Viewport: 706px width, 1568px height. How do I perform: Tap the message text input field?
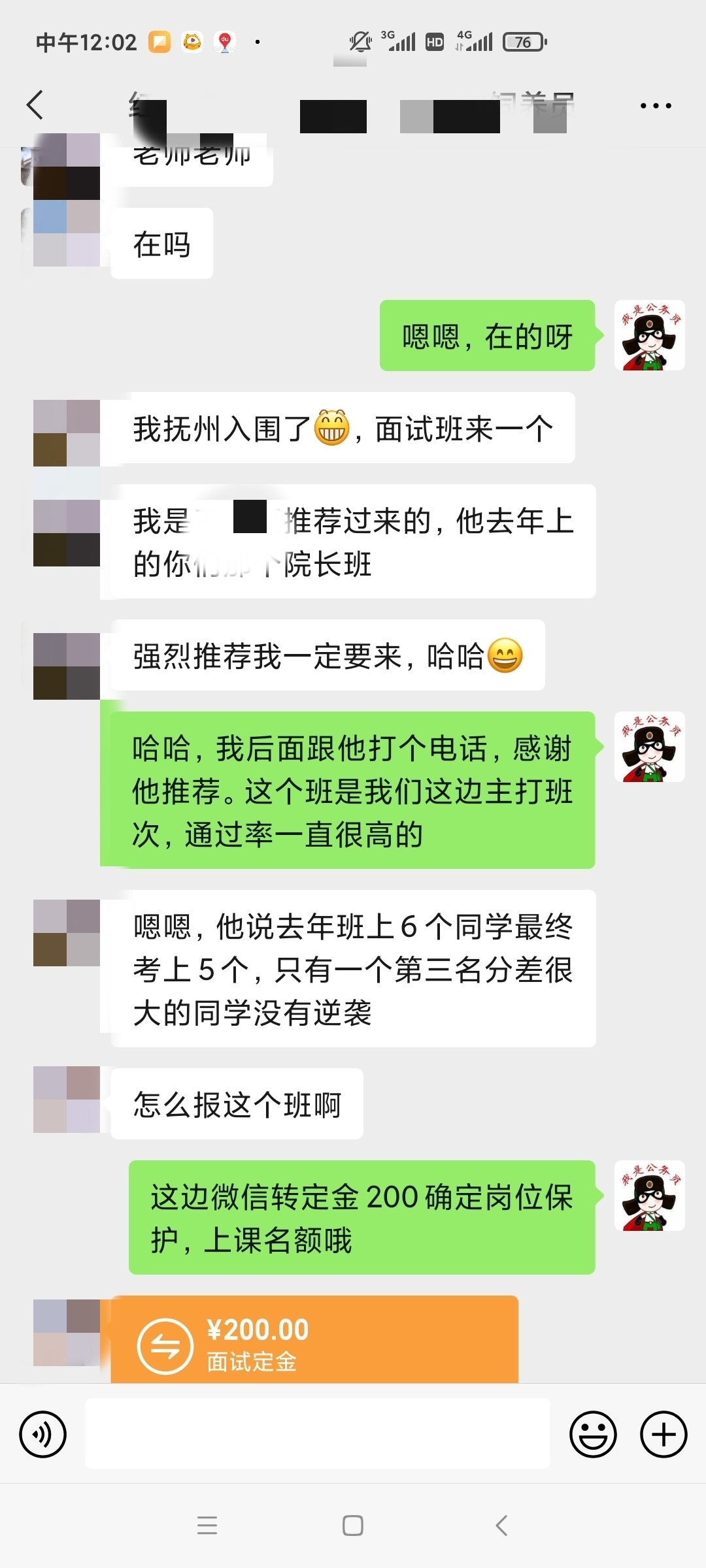(317, 1435)
